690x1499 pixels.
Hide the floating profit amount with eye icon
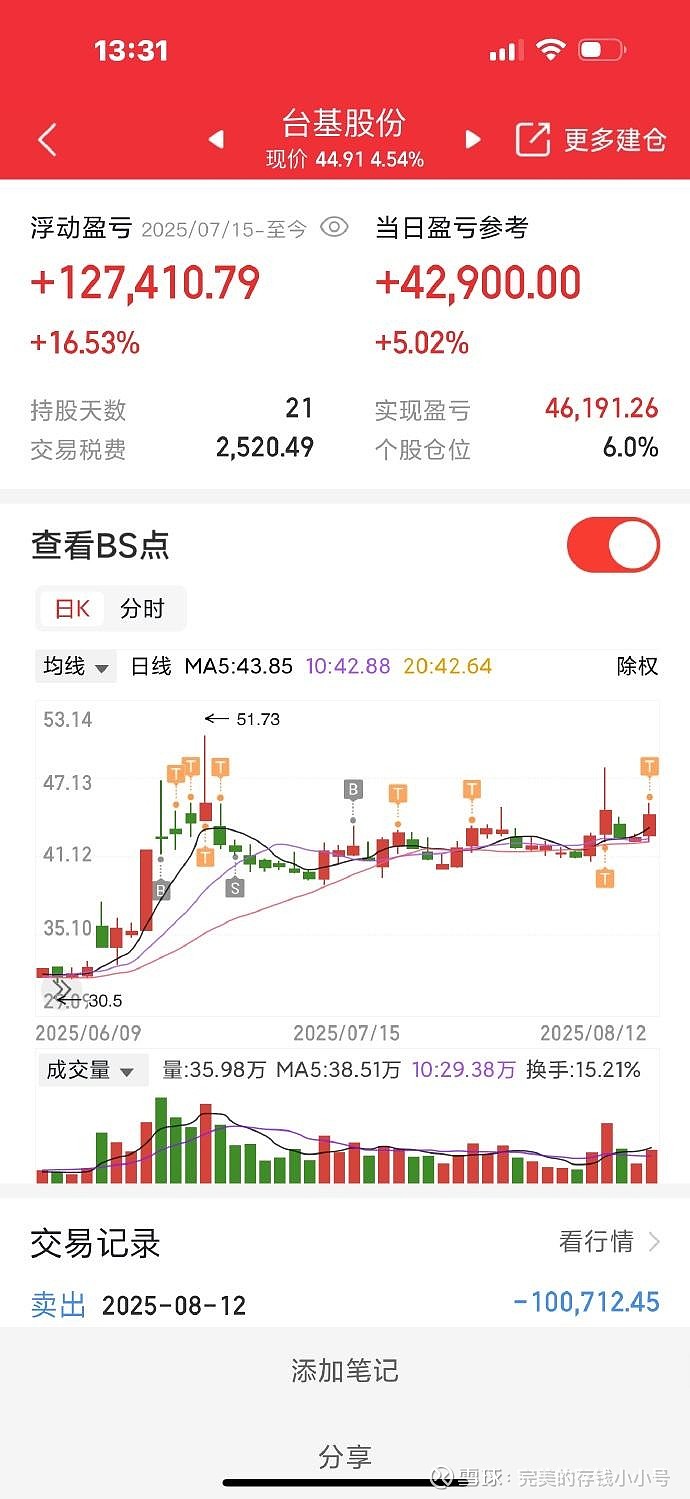pyautogui.click(x=334, y=227)
